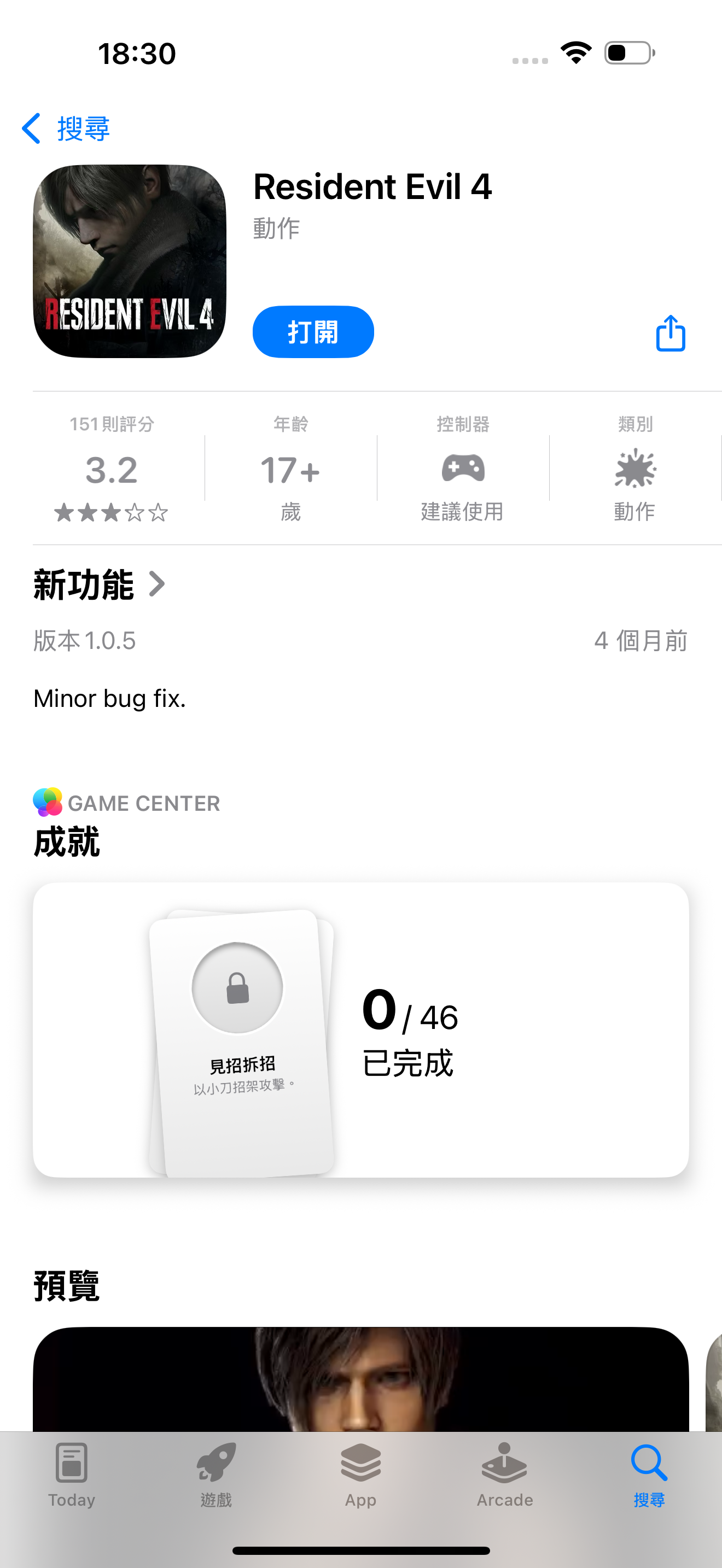View the 151 ratings score

pyautogui.click(x=112, y=469)
